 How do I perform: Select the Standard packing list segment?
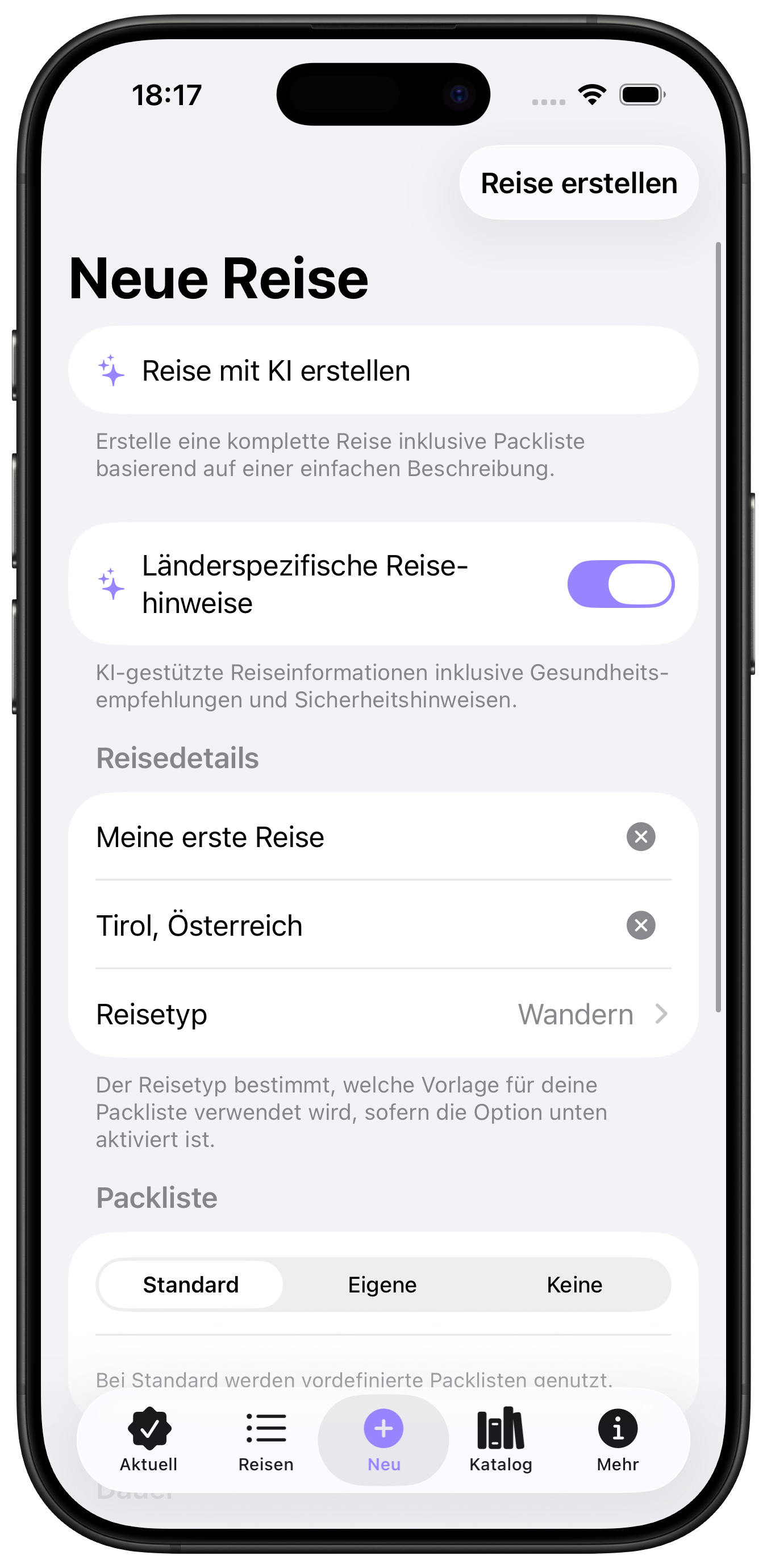[x=190, y=1285]
